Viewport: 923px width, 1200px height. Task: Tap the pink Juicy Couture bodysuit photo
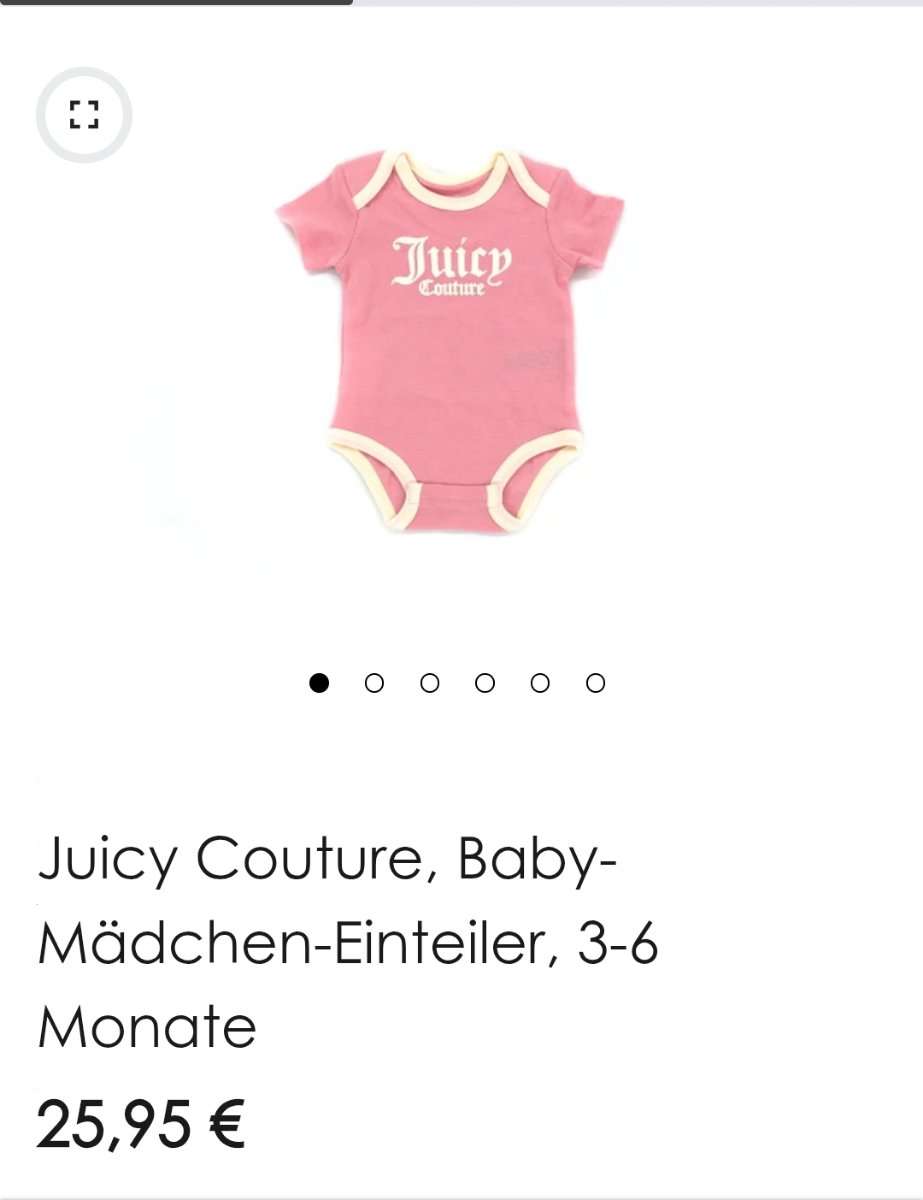(x=452, y=340)
